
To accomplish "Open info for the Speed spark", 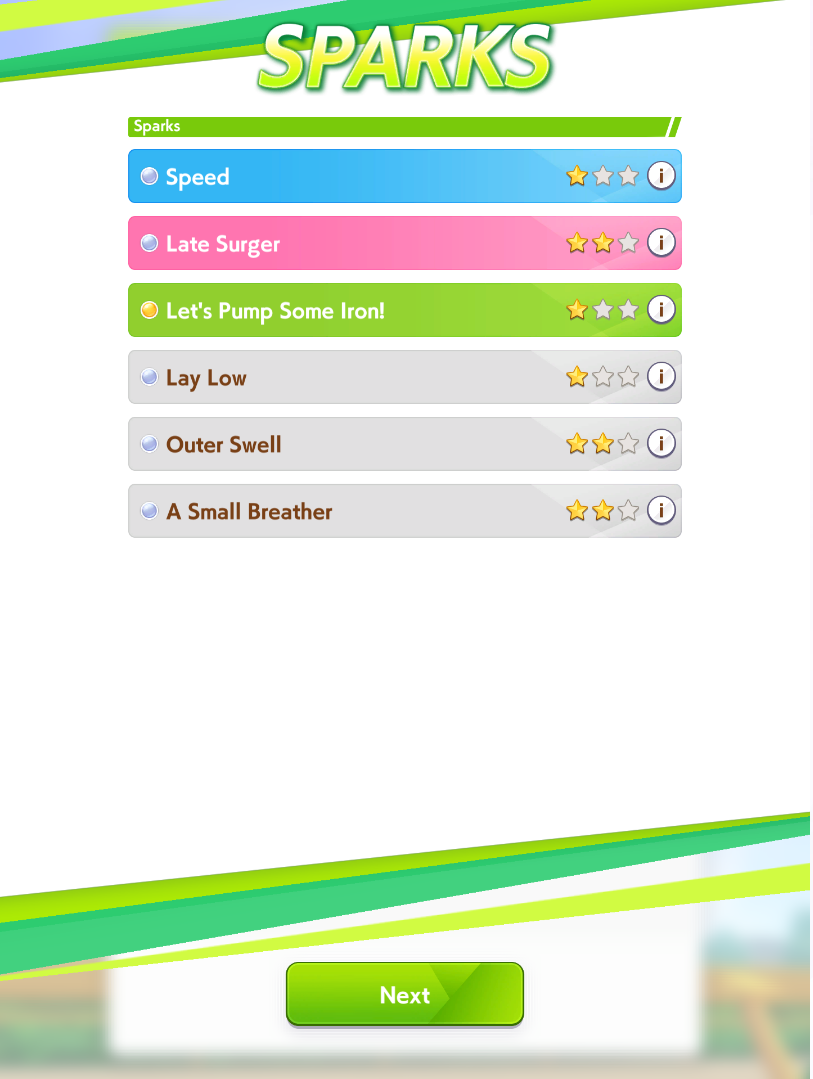I will 661,176.
